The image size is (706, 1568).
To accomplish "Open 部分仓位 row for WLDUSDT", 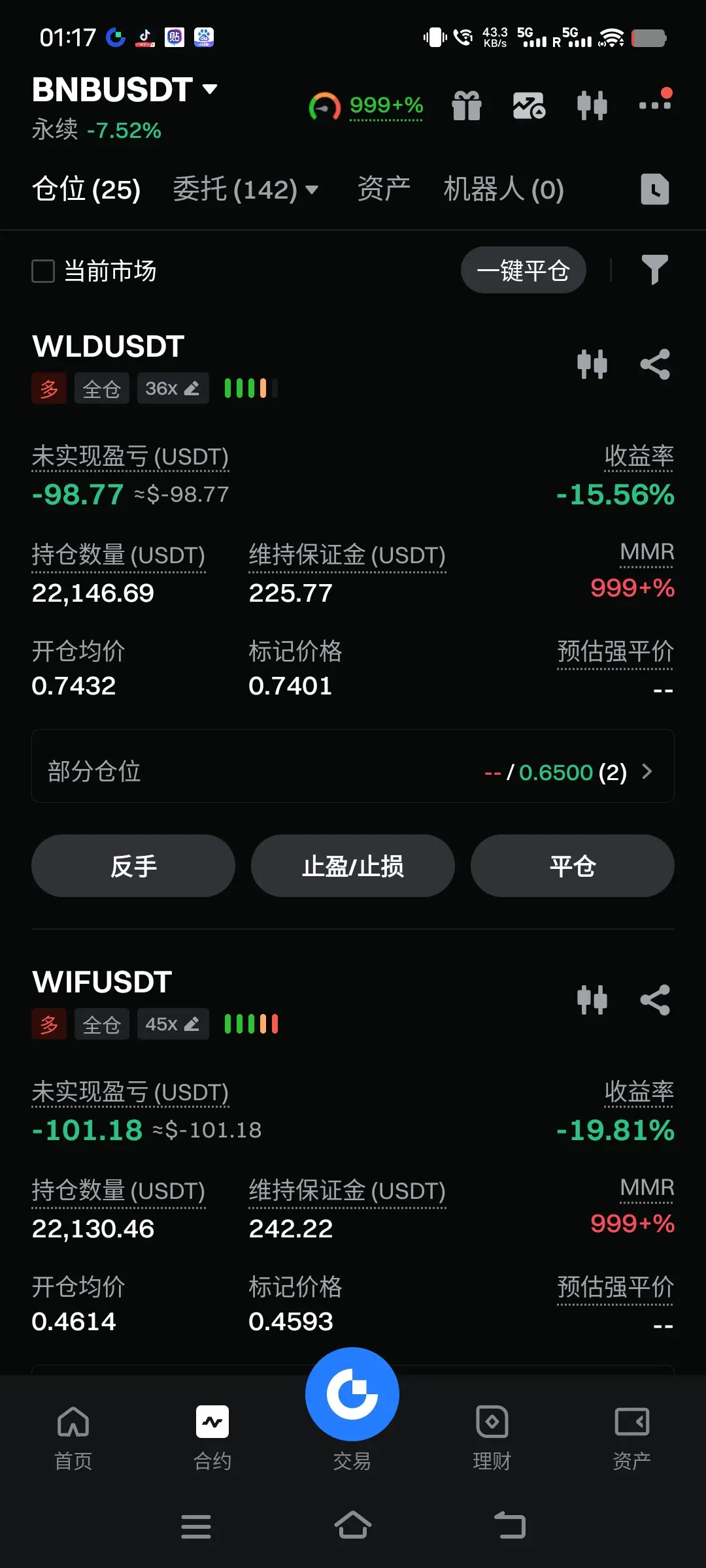I will click(353, 766).
